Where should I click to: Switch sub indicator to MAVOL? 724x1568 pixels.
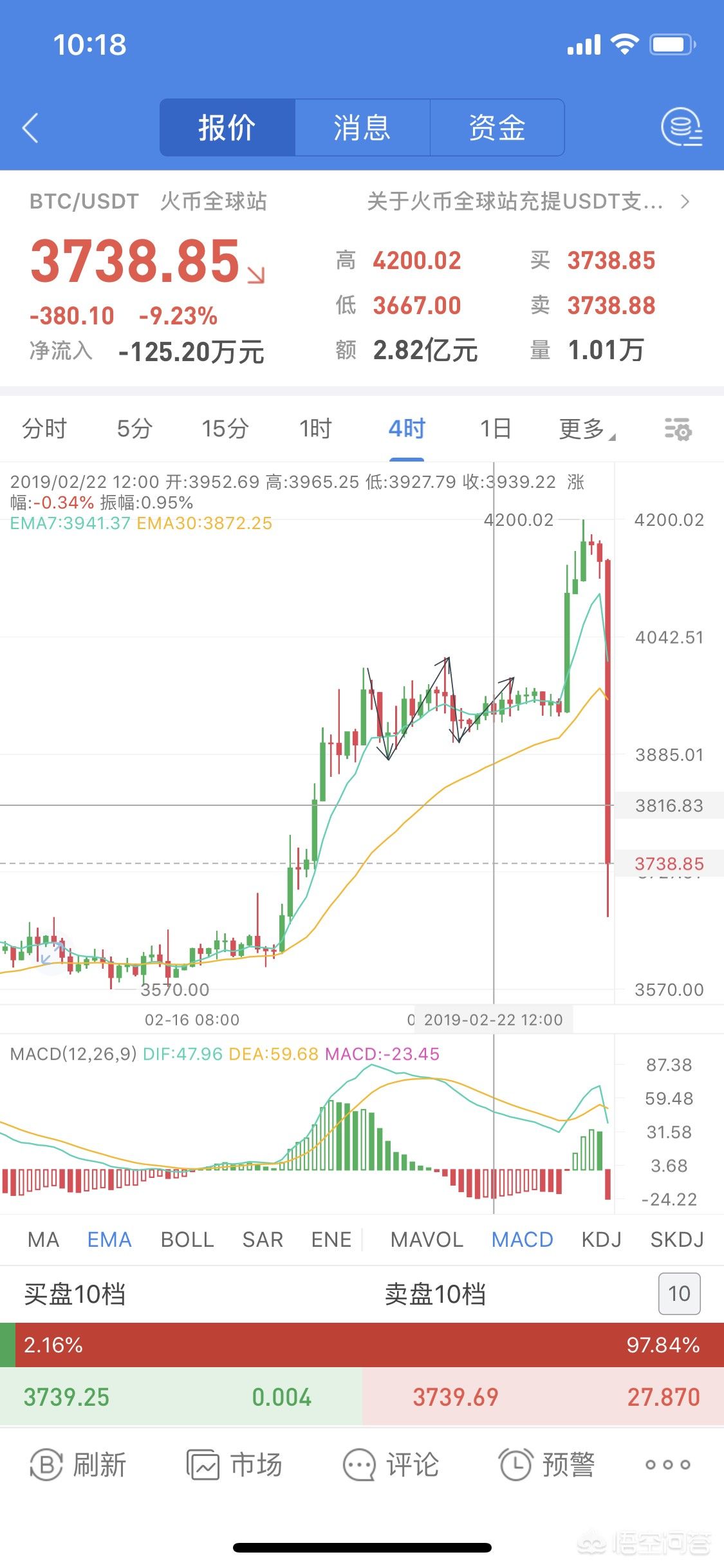point(427,1240)
